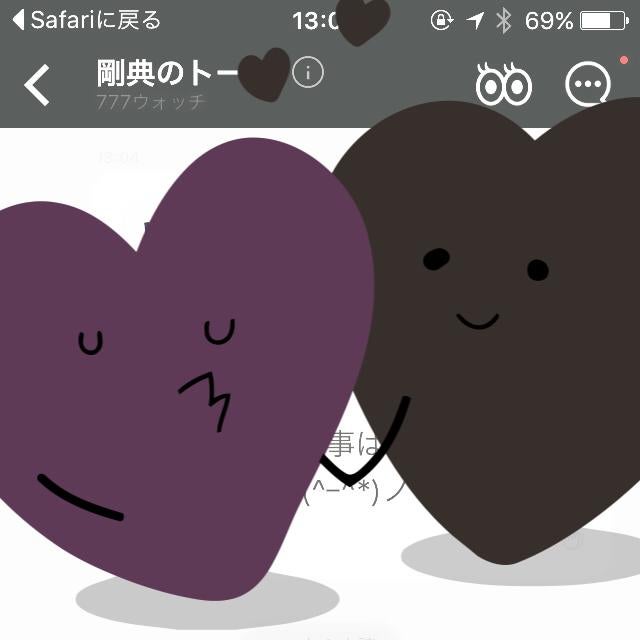Go back from the talk room
This screenshot has width=640, height=640.
coord(37,86)
